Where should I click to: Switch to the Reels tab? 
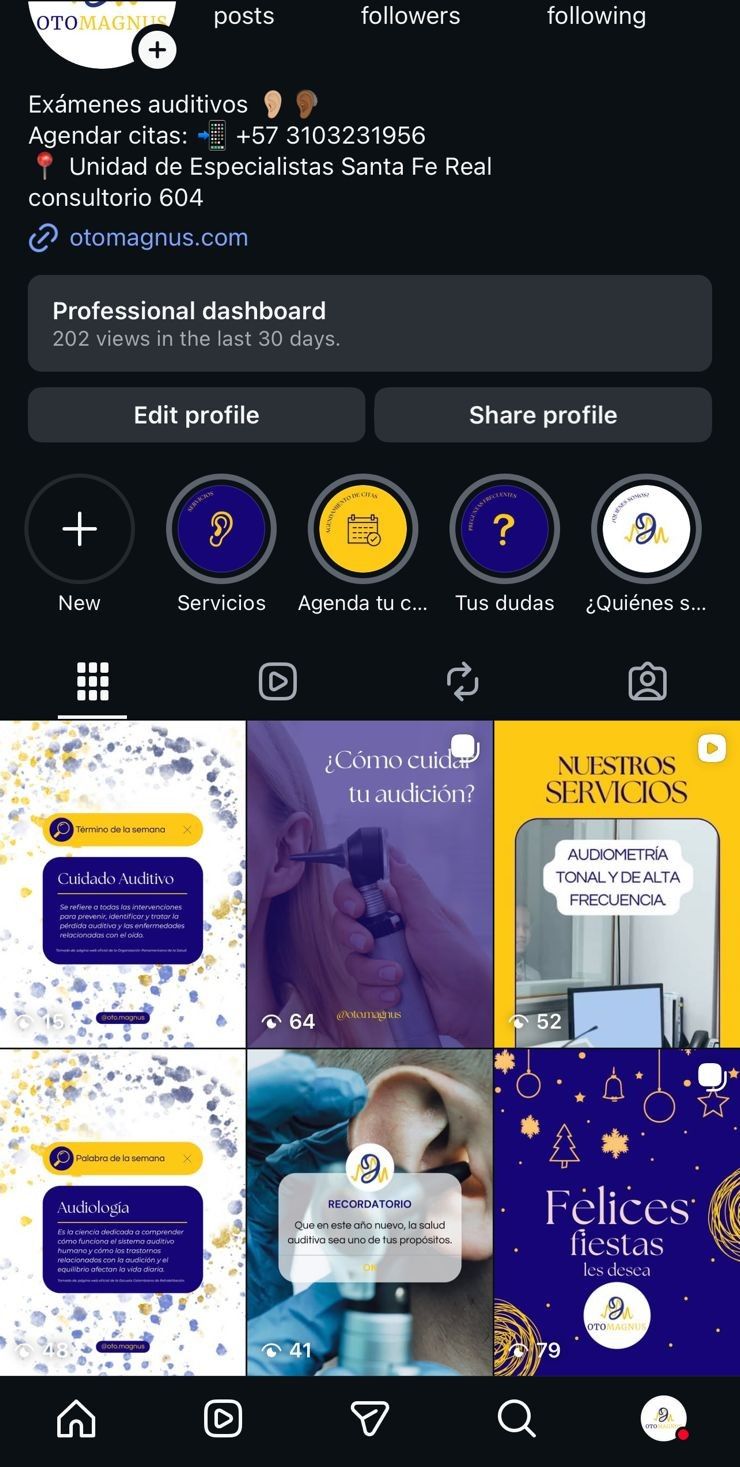point(277,681)
